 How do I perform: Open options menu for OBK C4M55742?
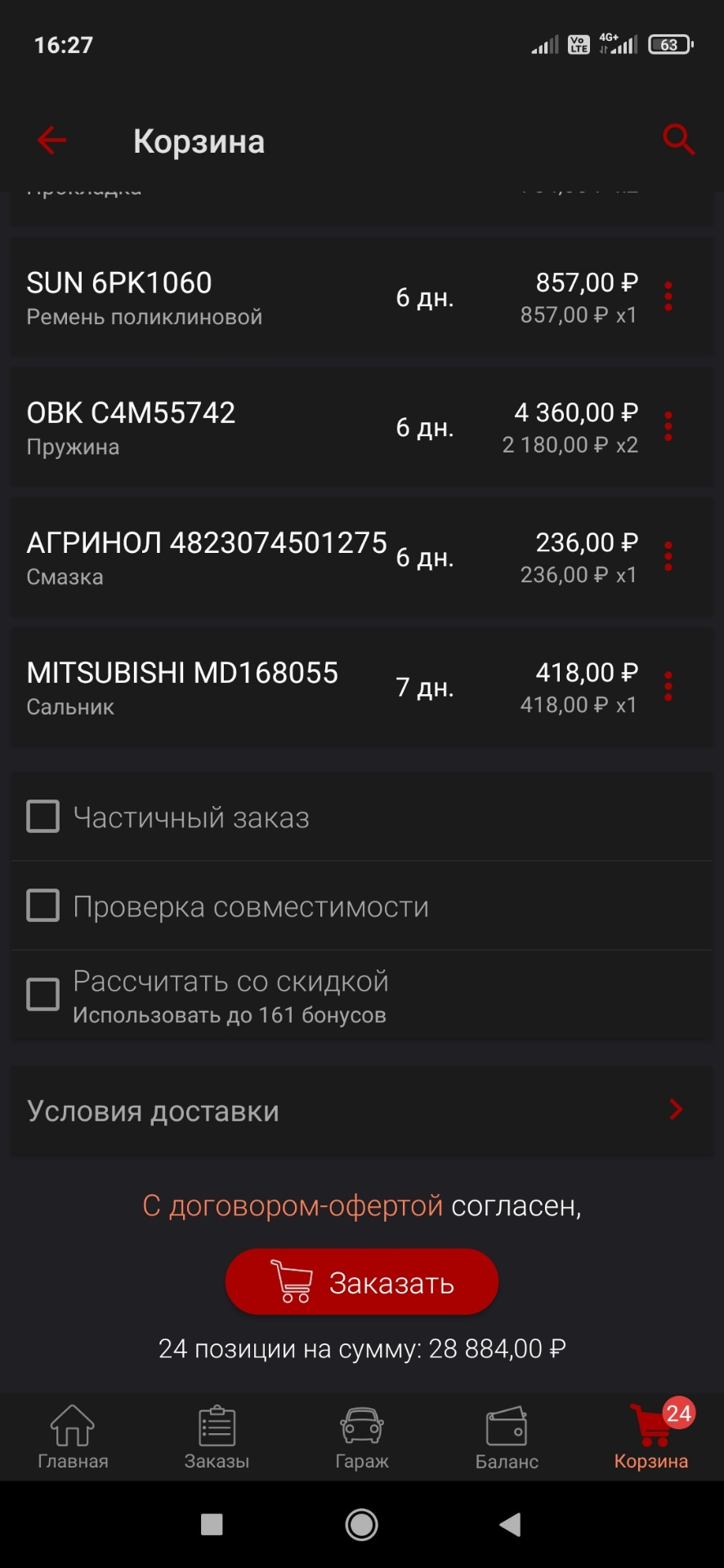(x=668, y=426)
